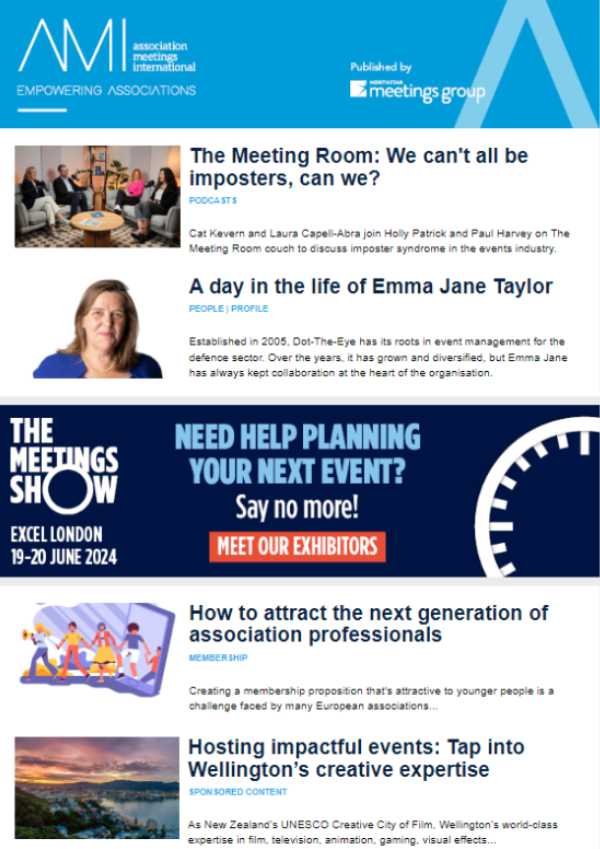Tap the Wellington sunset photo thumbnail

coord(97,787)
